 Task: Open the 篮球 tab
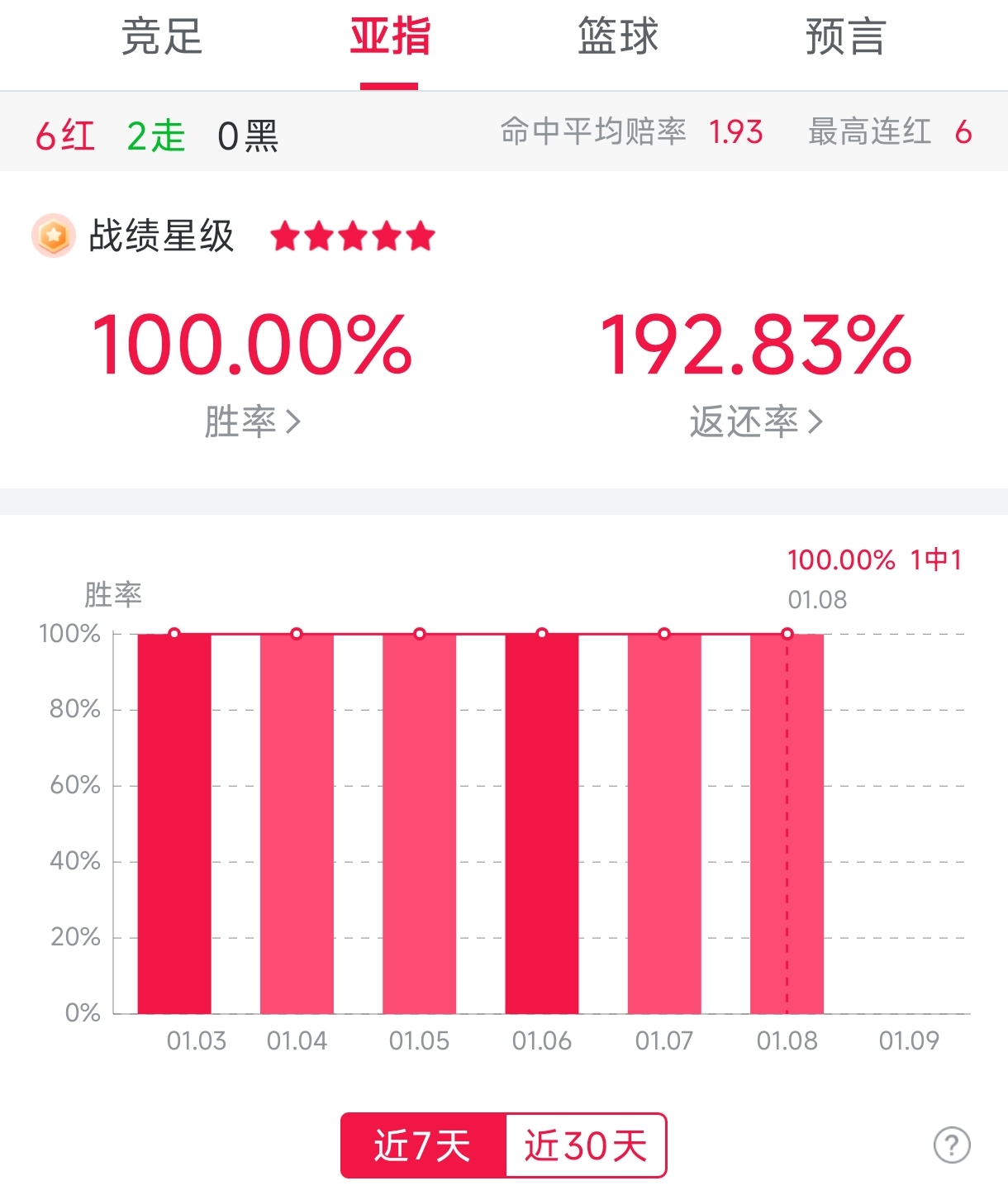pyautogui.click(x=618, y=38)
